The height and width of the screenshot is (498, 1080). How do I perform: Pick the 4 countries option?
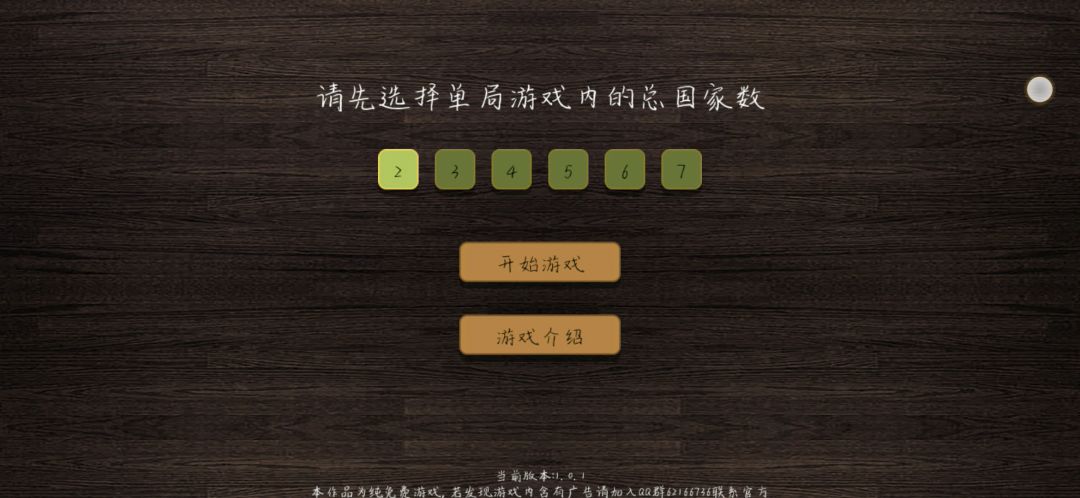(x=511, y=169)
